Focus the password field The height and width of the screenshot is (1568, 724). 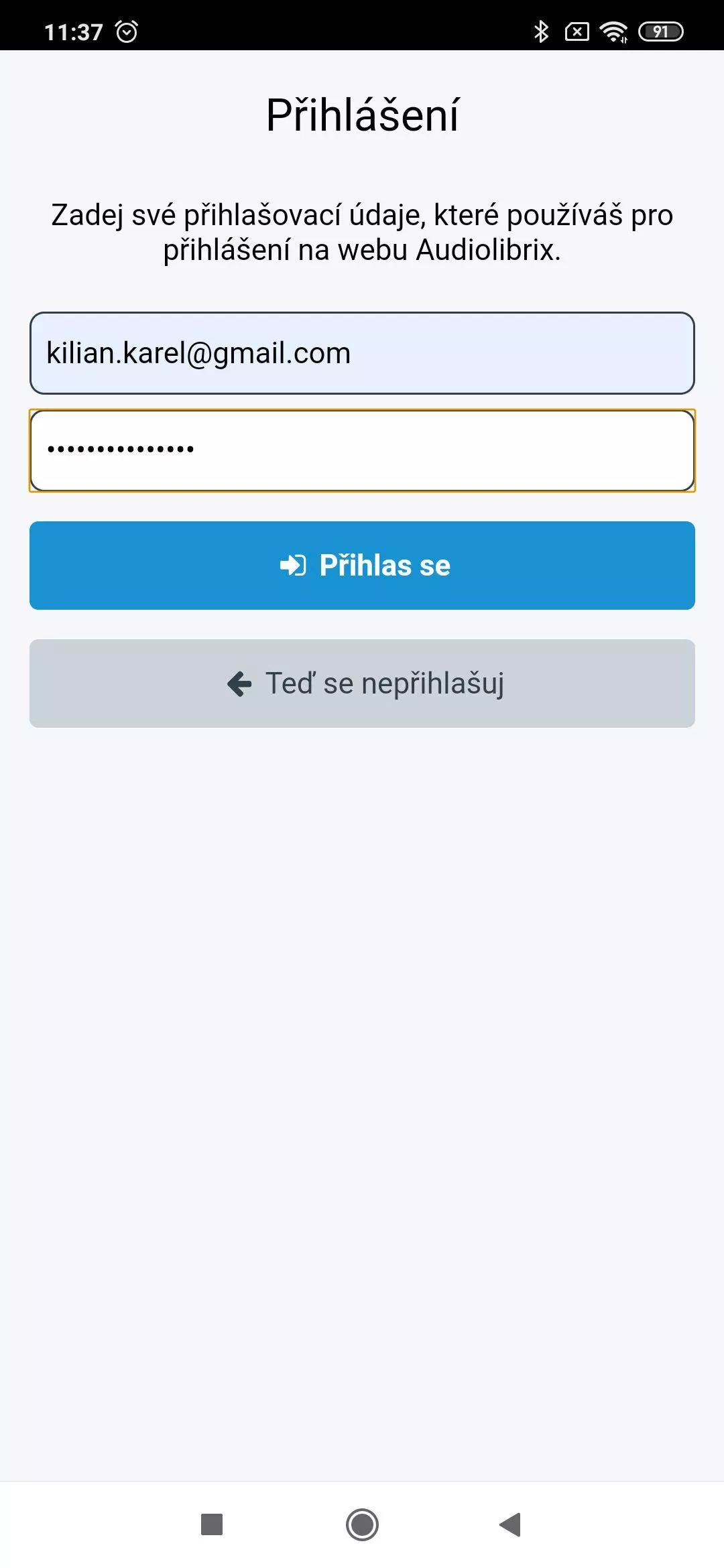tap(362, 451)
